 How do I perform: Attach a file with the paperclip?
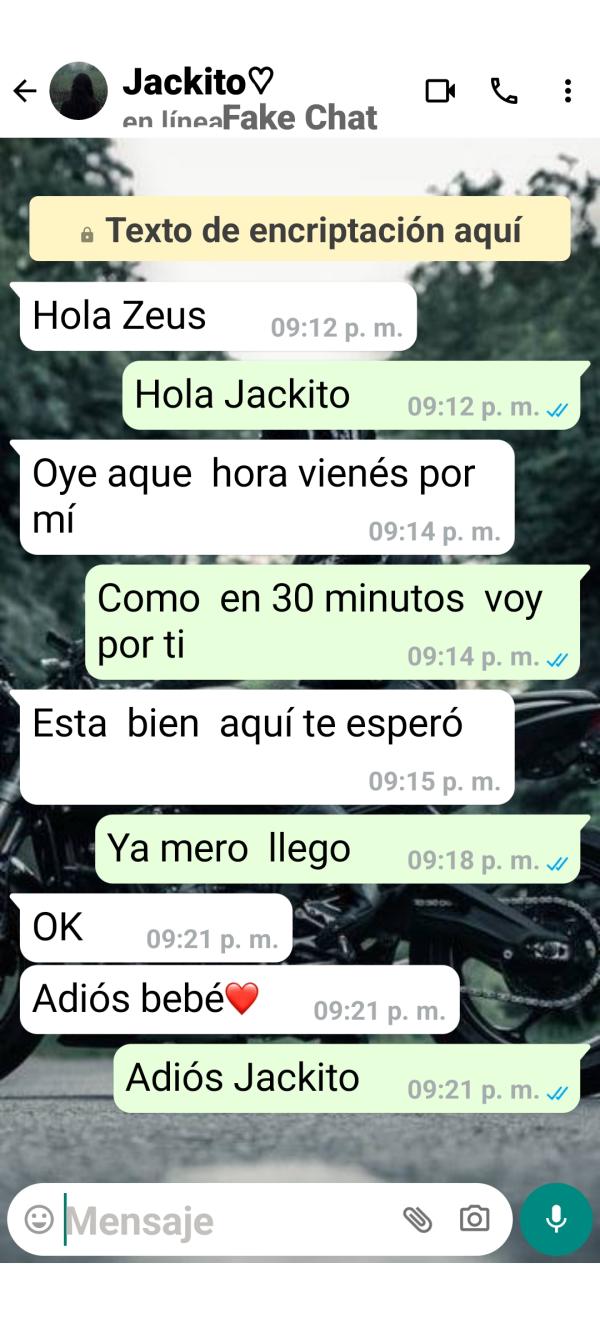coord(417,1219)
